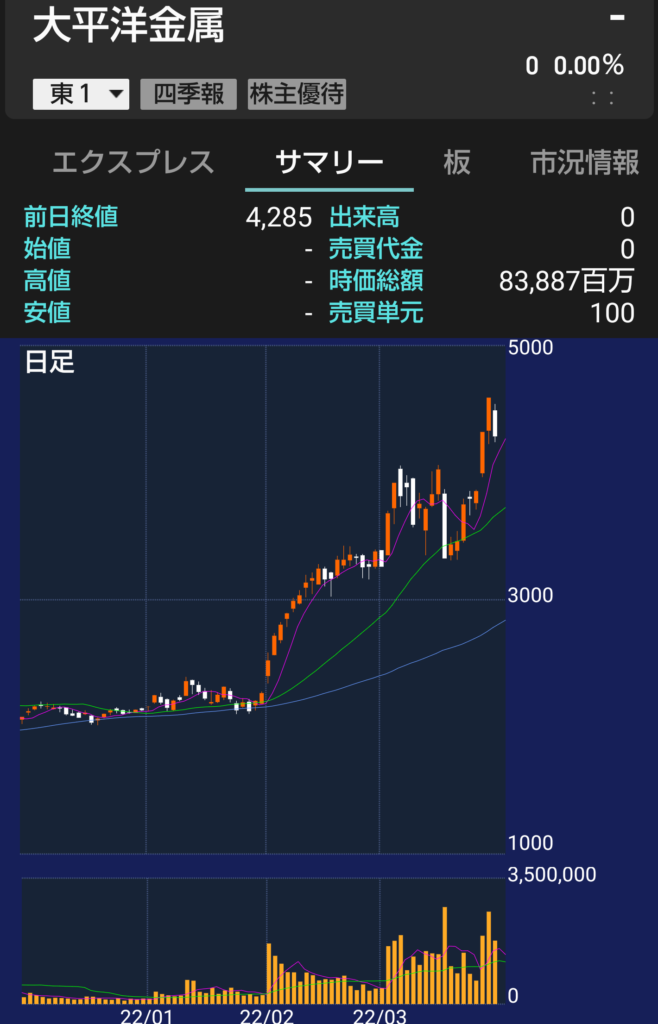The width and height of the screenshot is (658, 1024).
Task: Switch to the 板 order book tab
Action: click(x=457, y=163)
